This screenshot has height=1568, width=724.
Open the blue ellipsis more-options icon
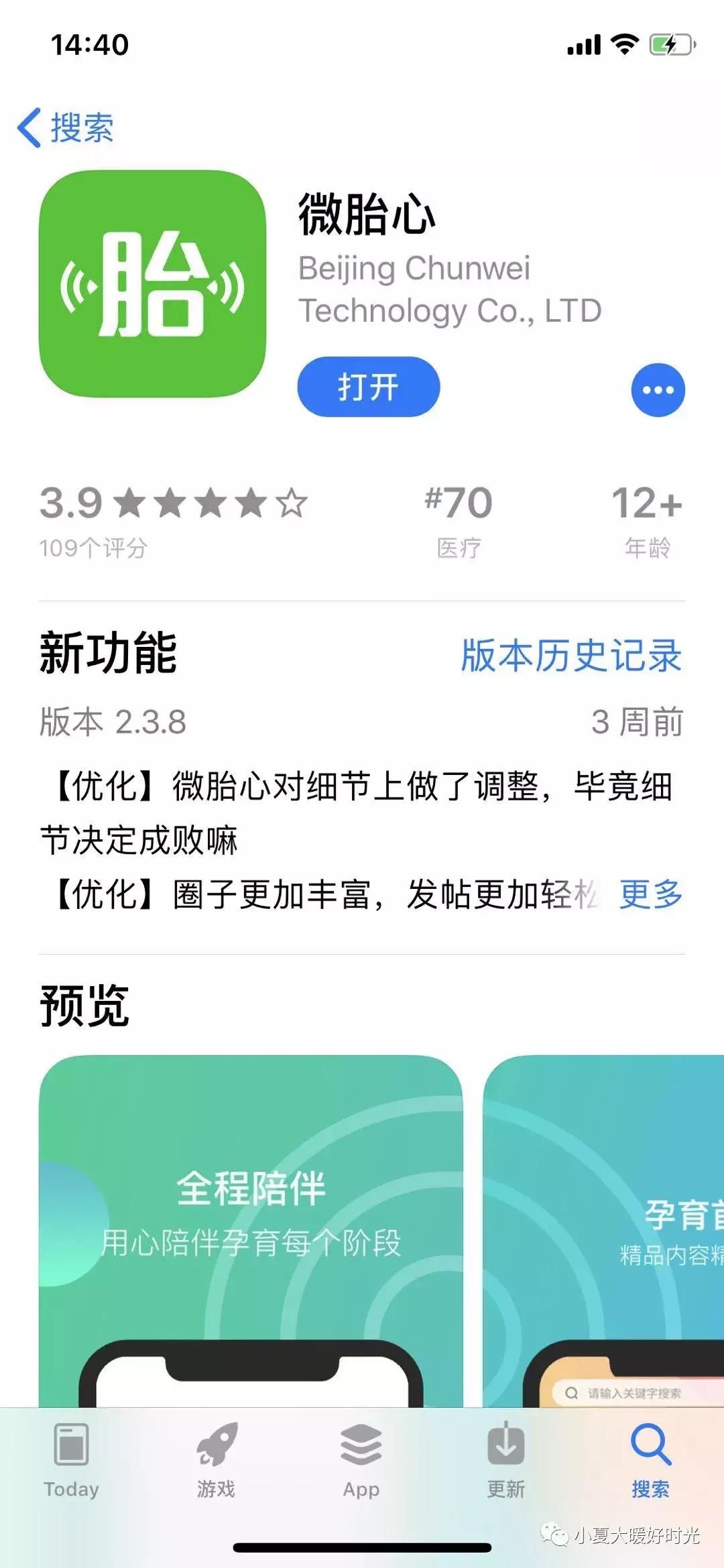pos(658,389)
